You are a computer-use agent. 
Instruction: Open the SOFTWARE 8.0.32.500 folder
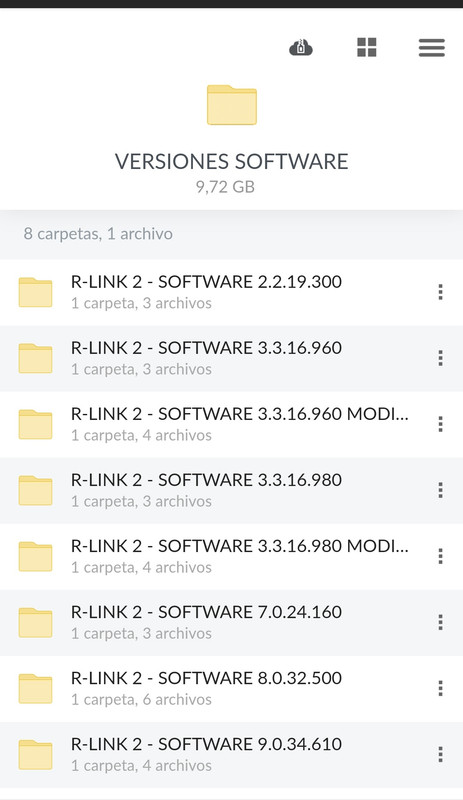click(231, 689)
